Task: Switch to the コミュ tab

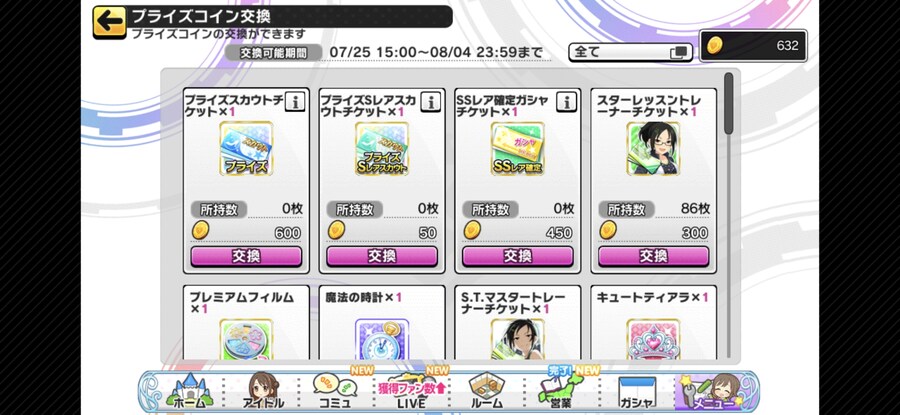Action: click(331, 392)
